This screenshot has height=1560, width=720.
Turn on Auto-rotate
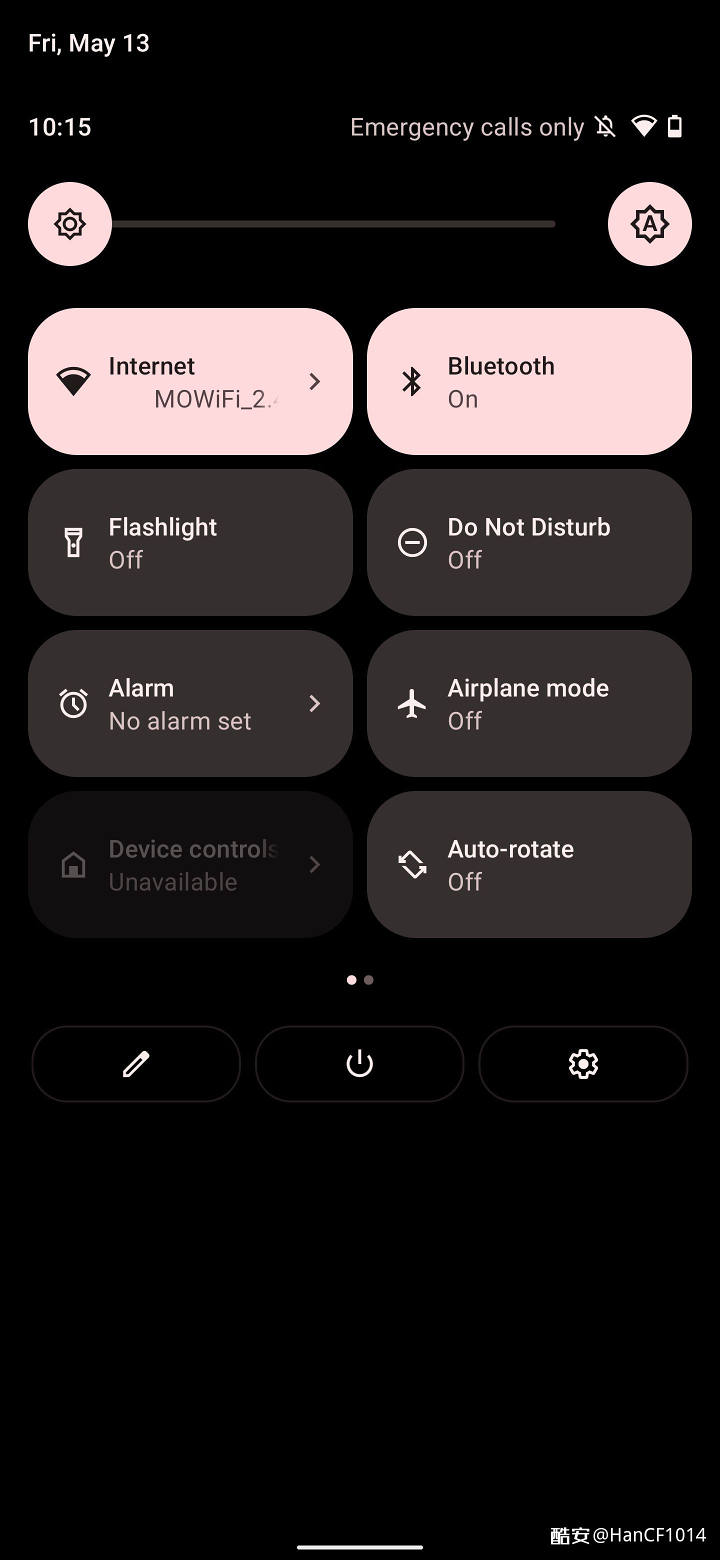coord(529,865)
